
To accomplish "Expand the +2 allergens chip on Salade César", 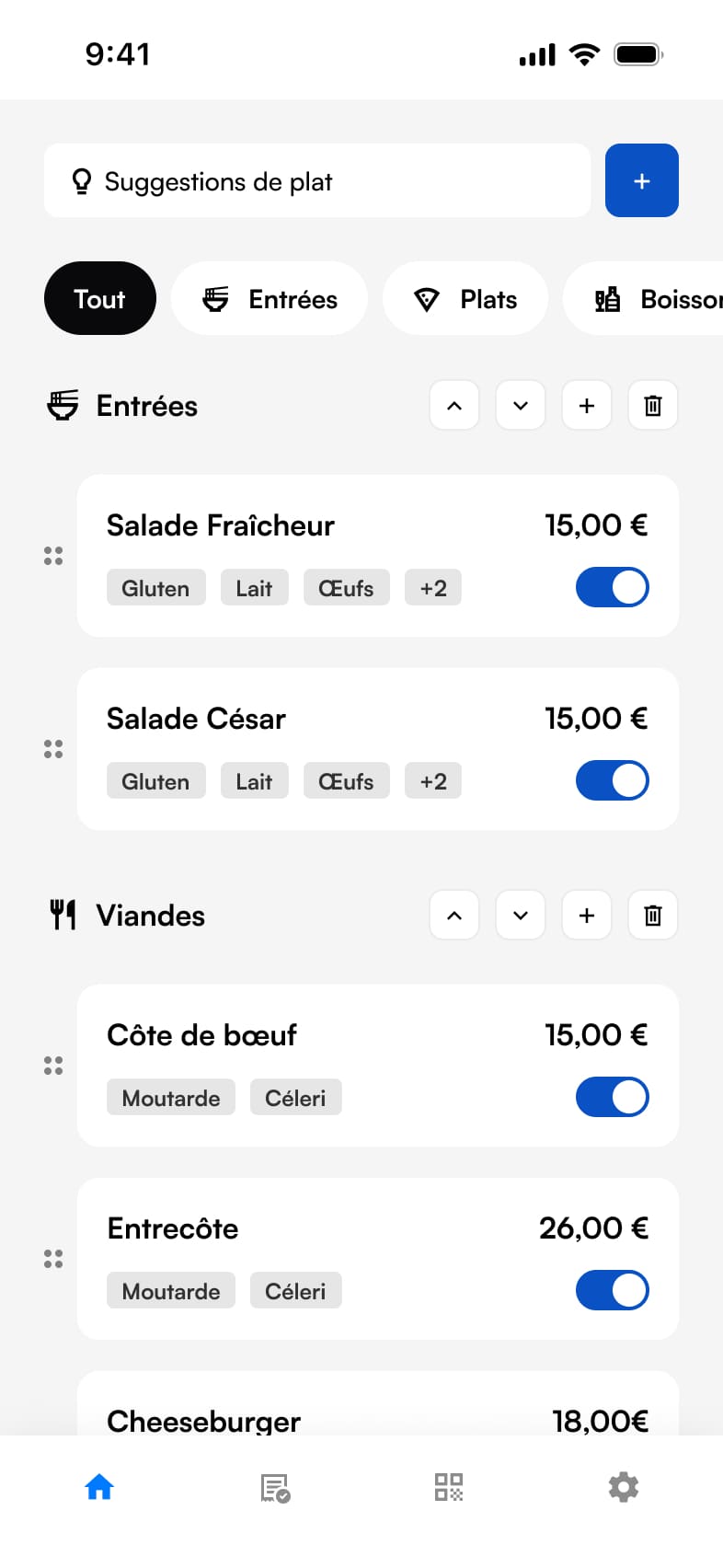I will tap(432, 779).
